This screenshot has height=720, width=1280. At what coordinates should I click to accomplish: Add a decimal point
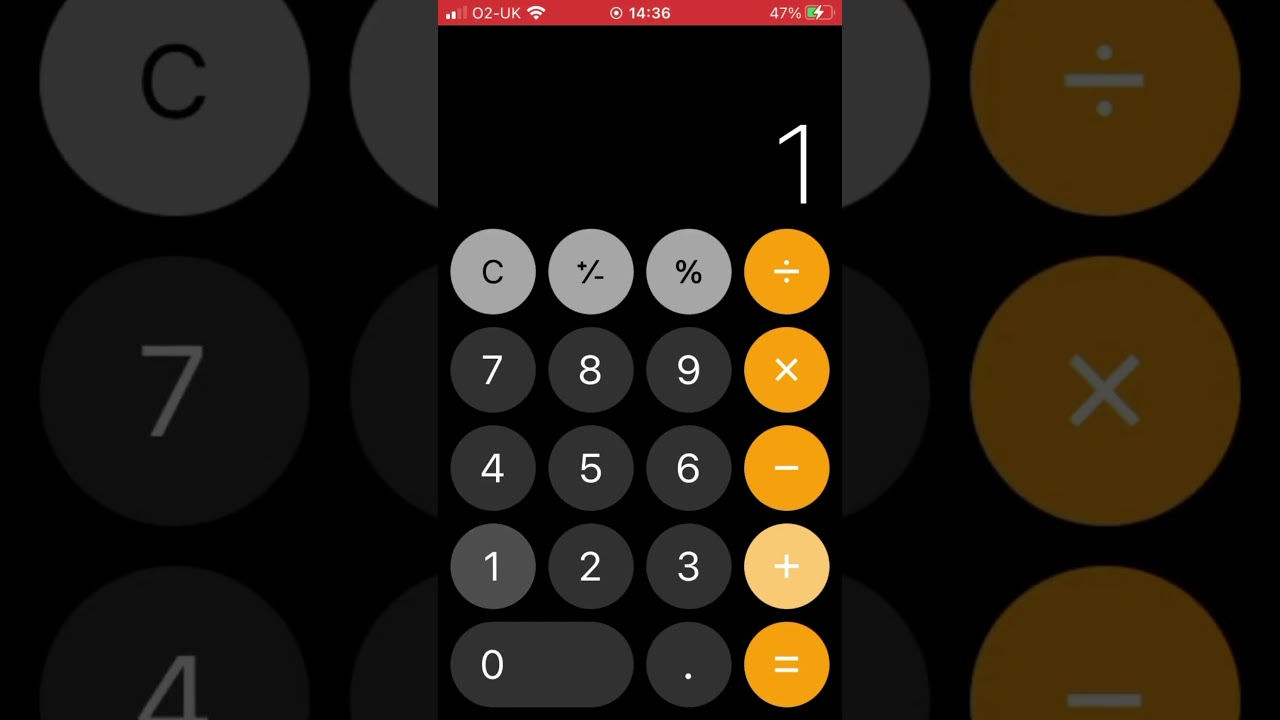pyautogui.click(x=688, y=664)
